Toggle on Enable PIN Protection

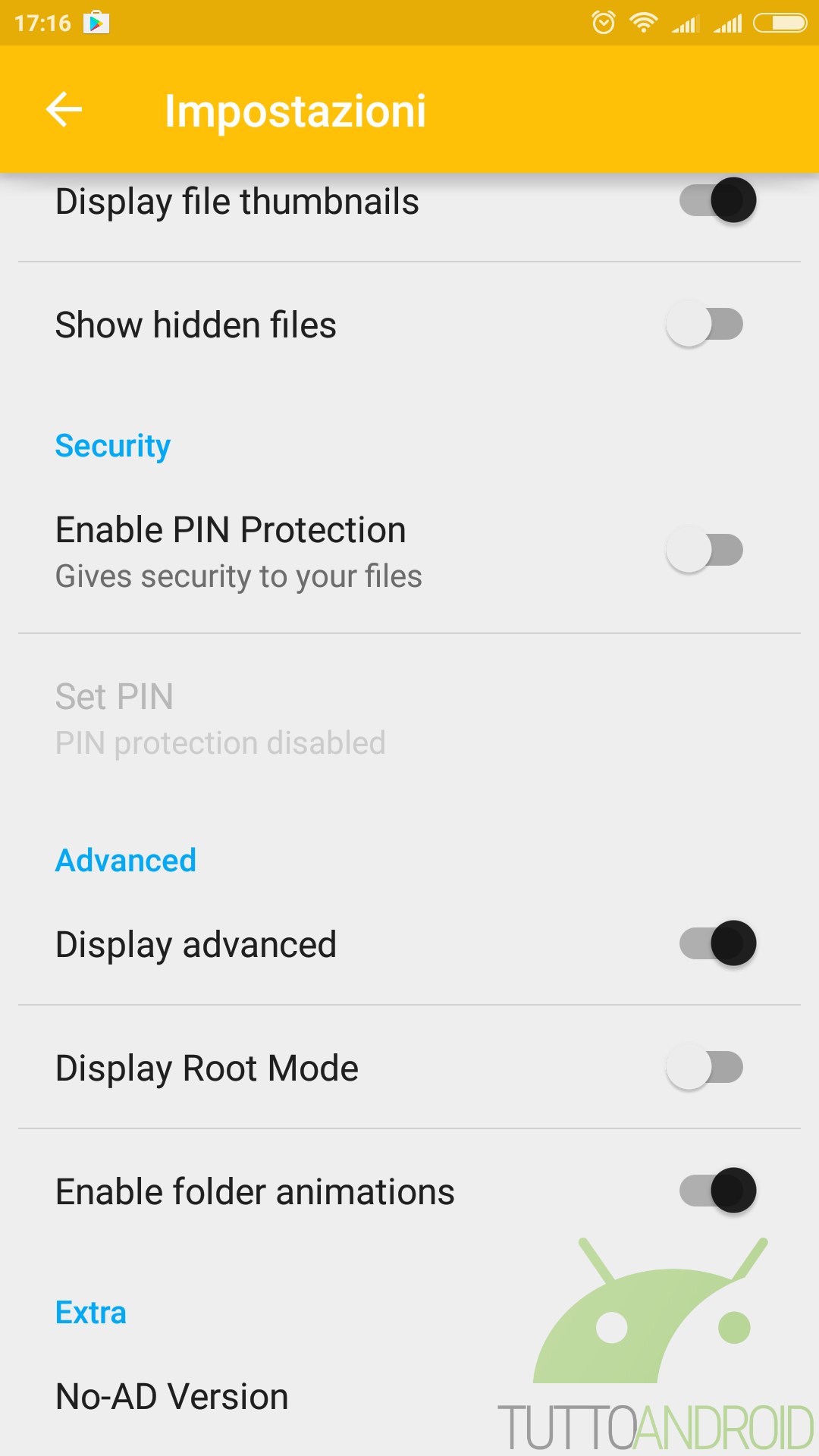pyautogui.click(x=704, y=550)
